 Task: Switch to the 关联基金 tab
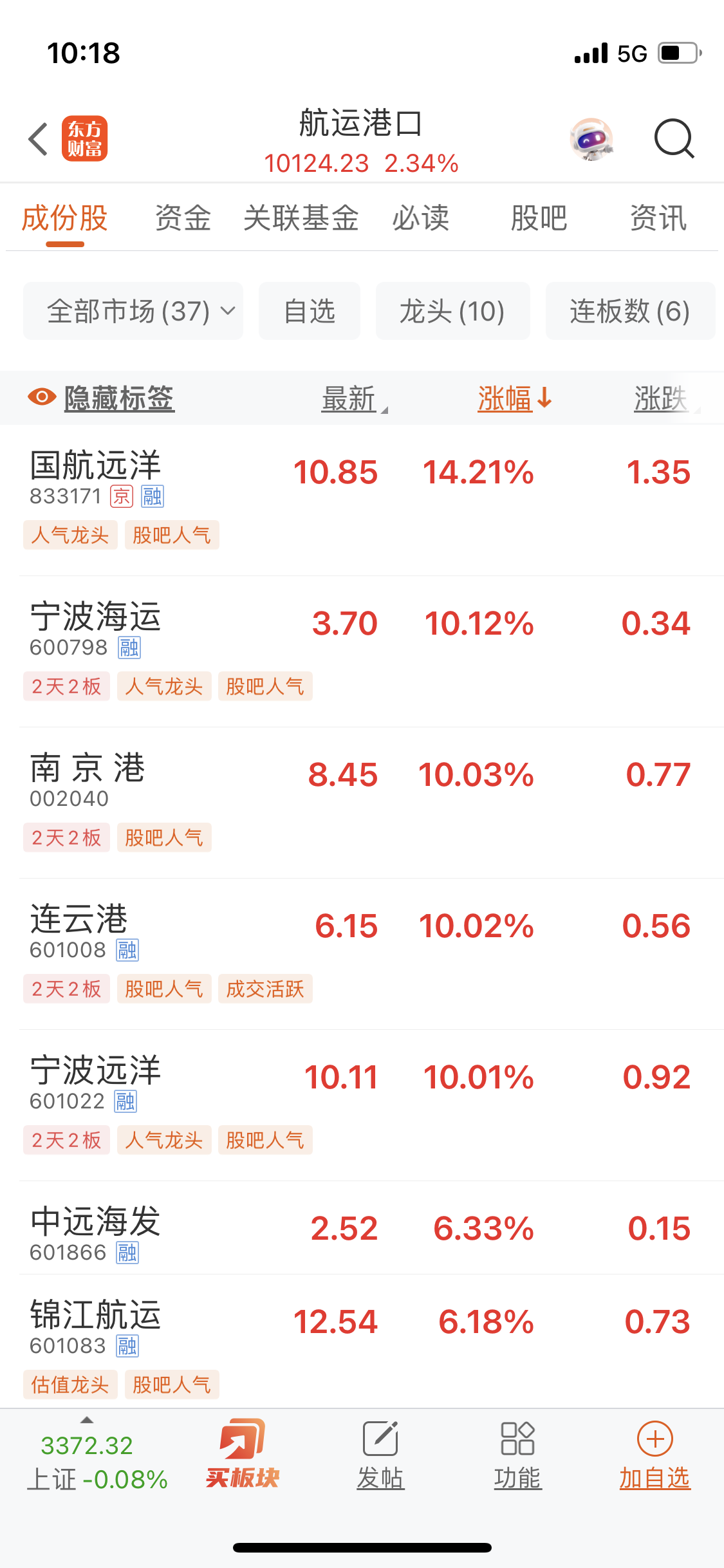click(301, 218)
